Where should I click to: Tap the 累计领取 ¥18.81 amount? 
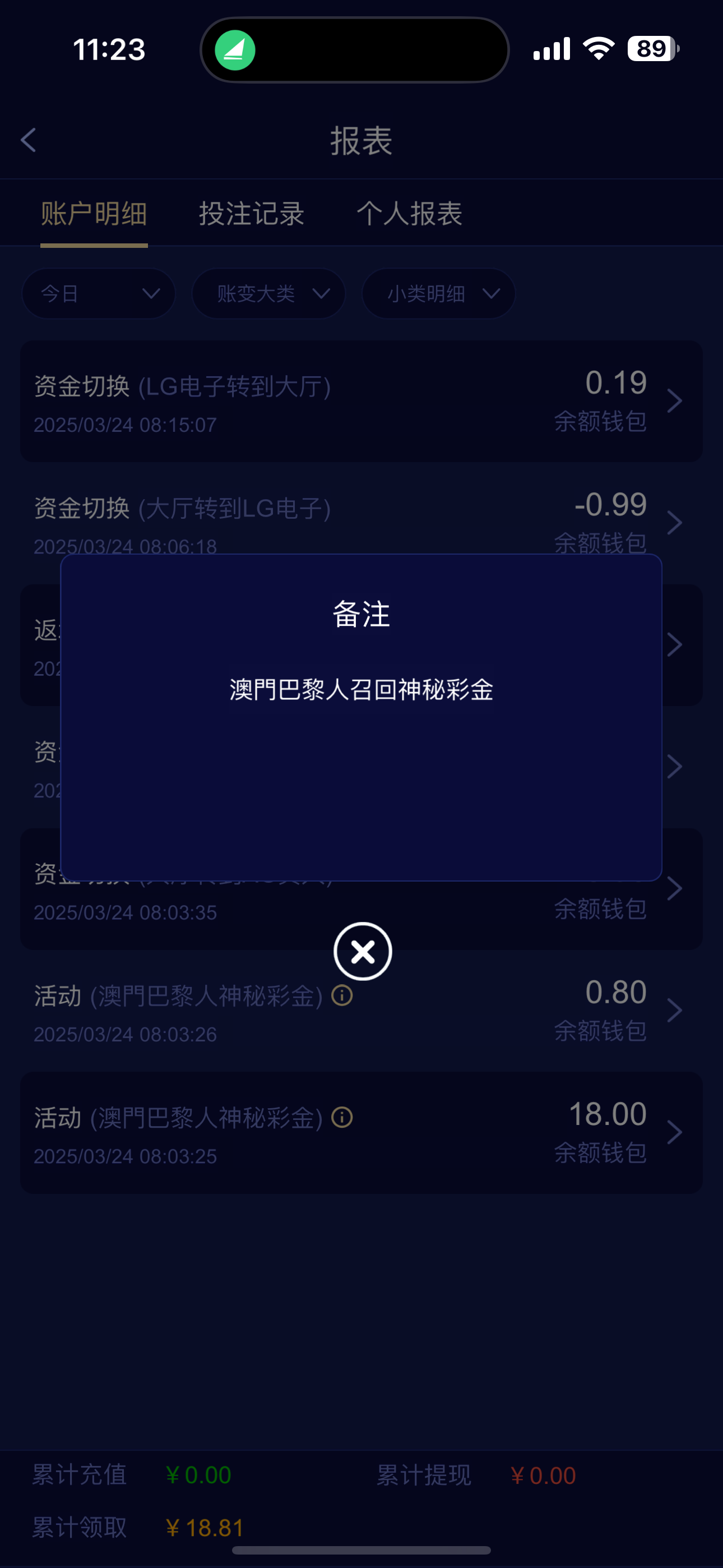[205, 1527]
